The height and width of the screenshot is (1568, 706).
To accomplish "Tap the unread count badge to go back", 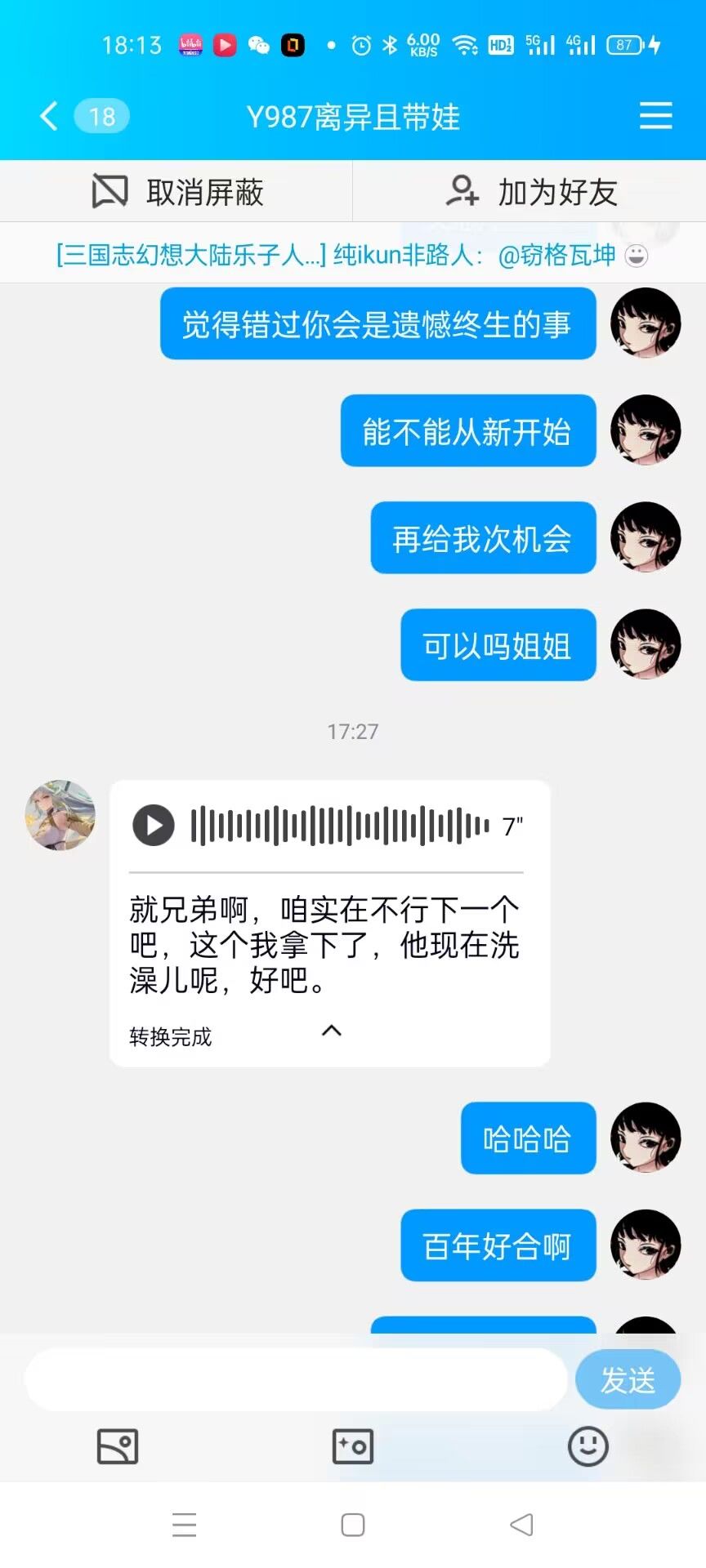I will [101, 117].
